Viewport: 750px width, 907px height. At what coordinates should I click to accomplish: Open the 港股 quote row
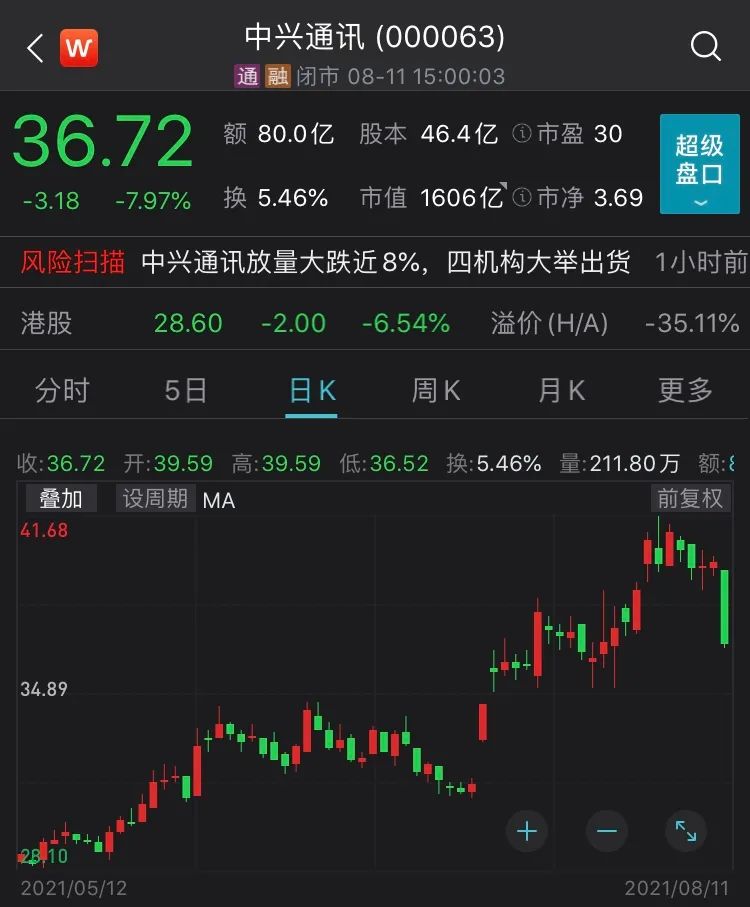pos(375,323)
